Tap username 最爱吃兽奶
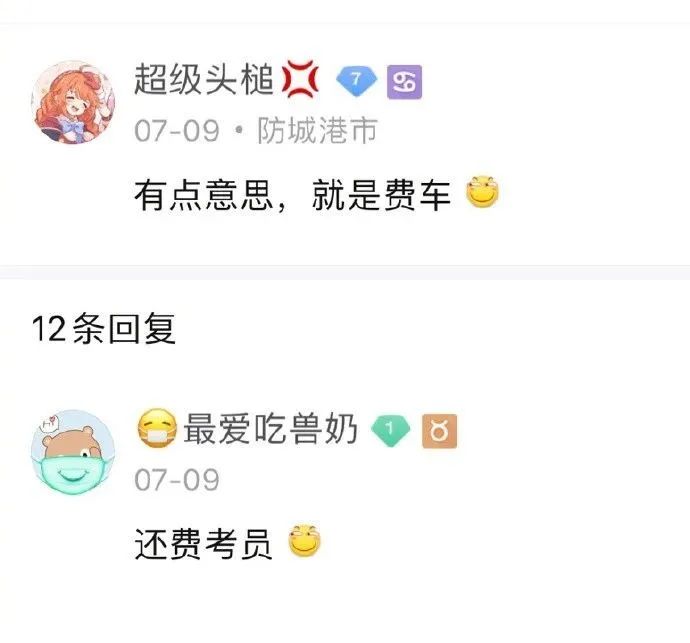This screenshot has height=643, width=690. click(x=270, y=430)
